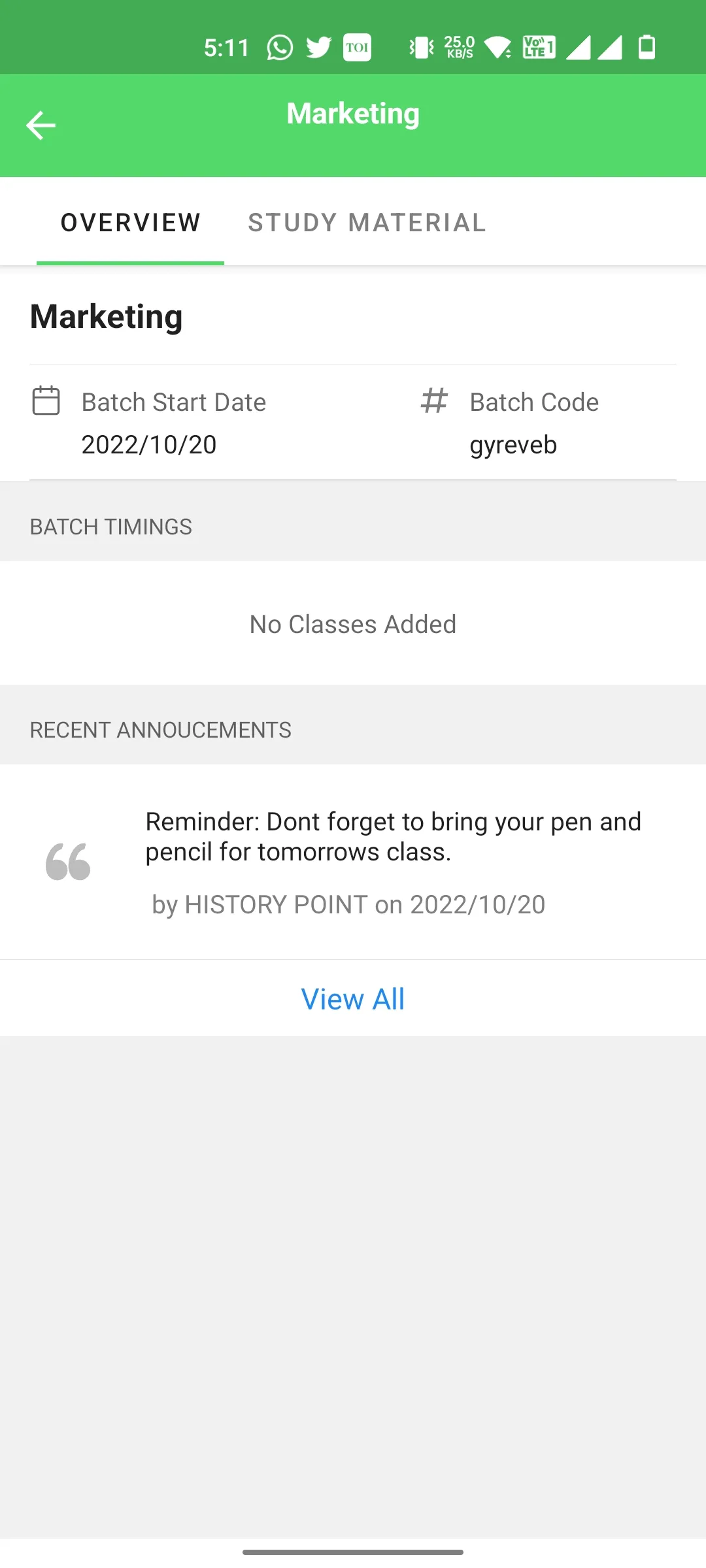Tap the battery indicator in the status bar
This screenshot has width=706, height=1568.
tap(647, 46)
